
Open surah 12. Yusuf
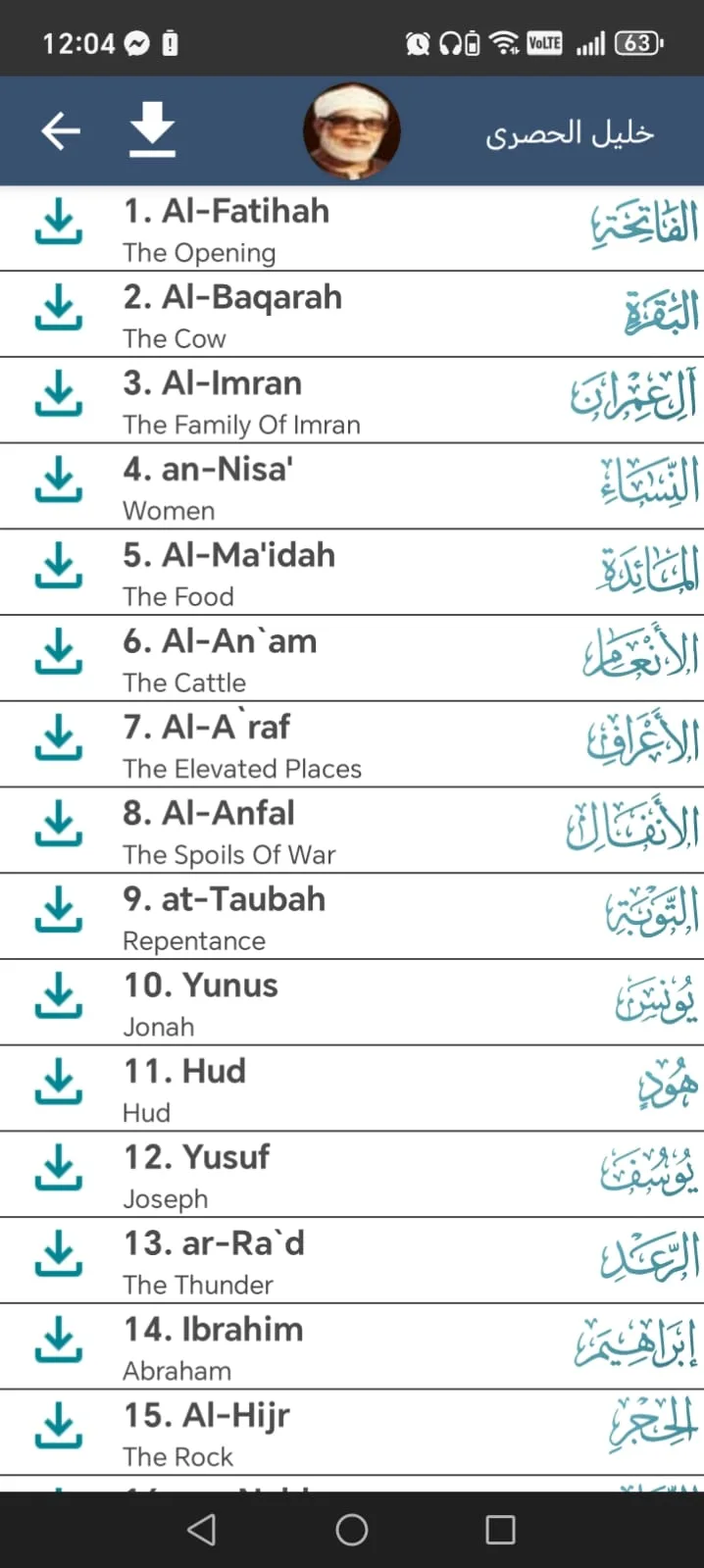coord(352,1176)
